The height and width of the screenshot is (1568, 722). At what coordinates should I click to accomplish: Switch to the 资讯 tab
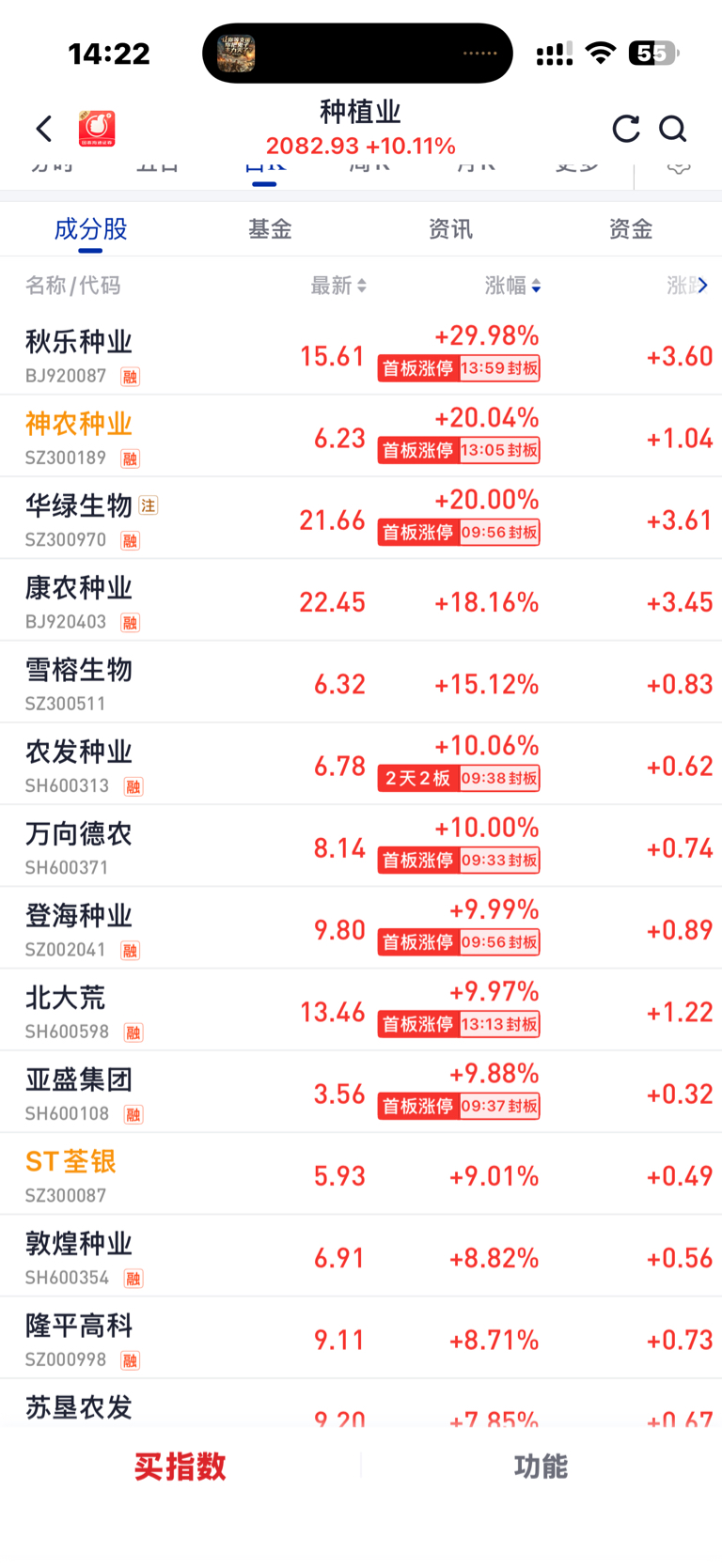tap(450, 229)
